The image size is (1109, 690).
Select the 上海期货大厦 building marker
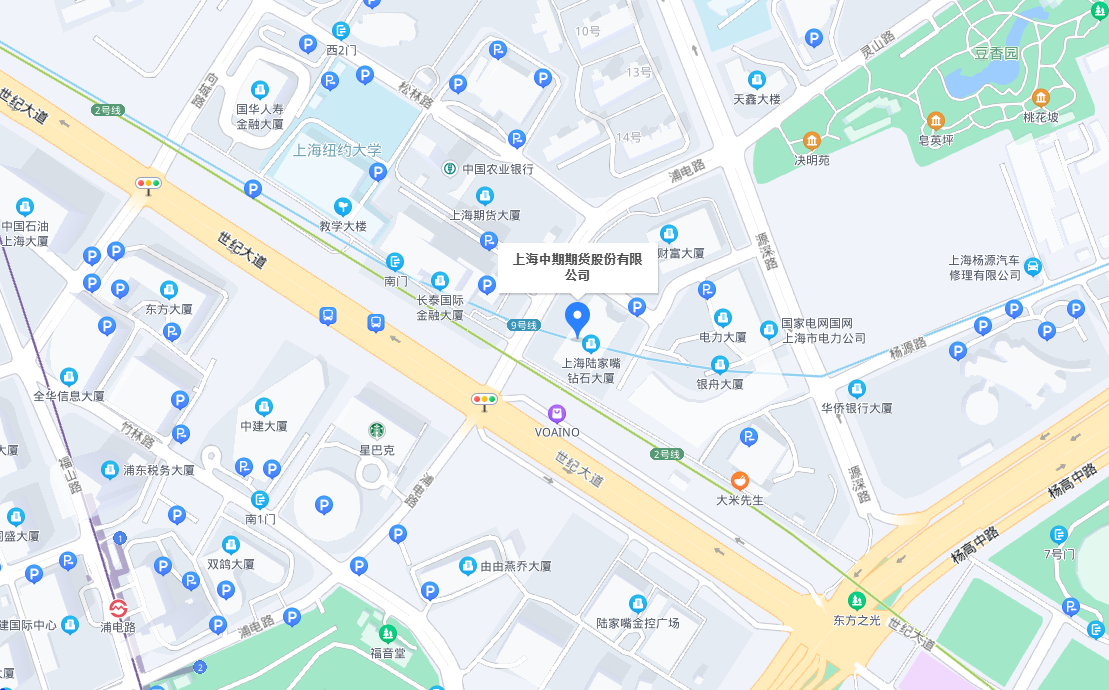coord(485,195)
